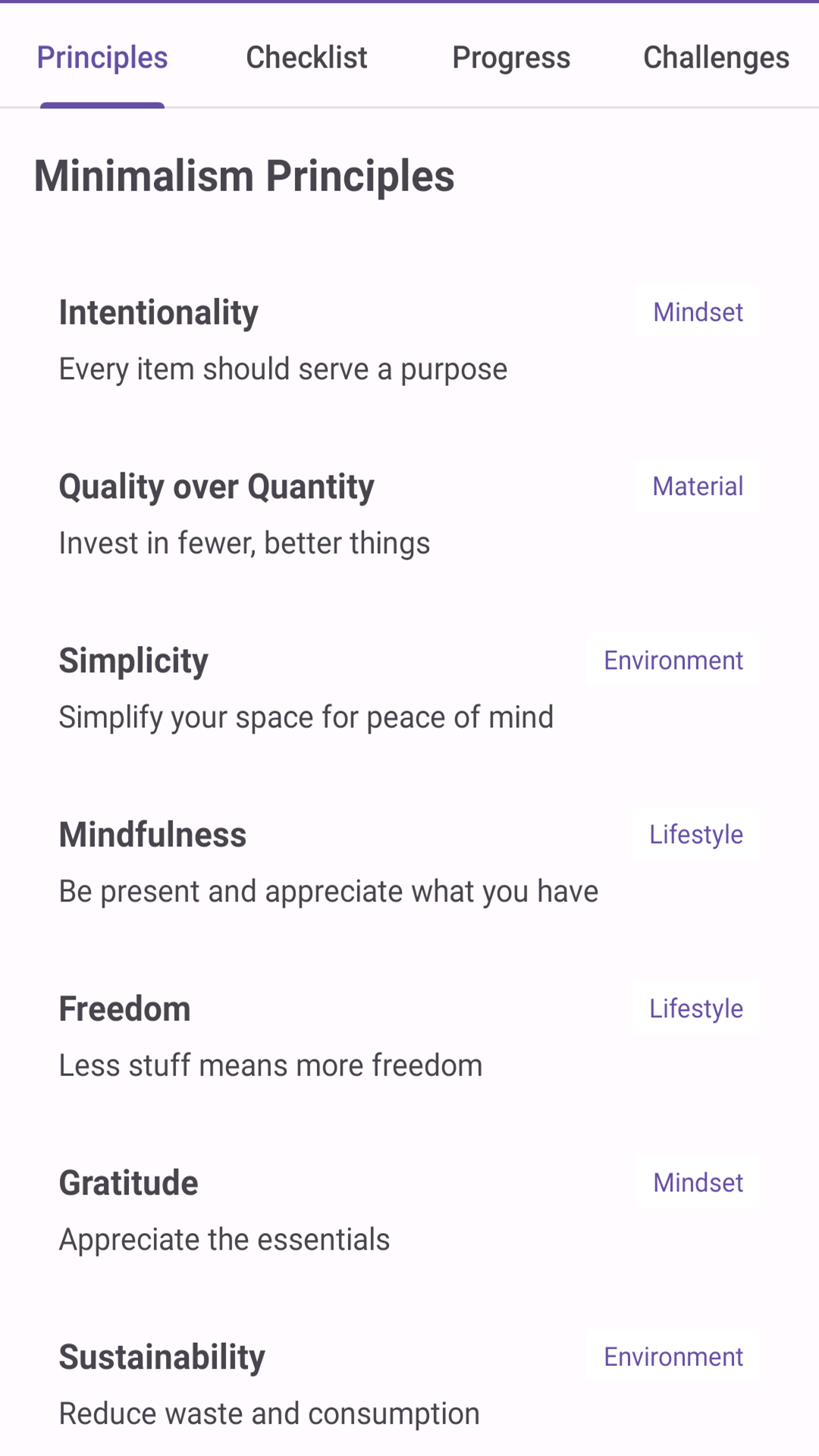Open the Intentionality principle
Screen dimensions: 819x1456
[409, 340]
